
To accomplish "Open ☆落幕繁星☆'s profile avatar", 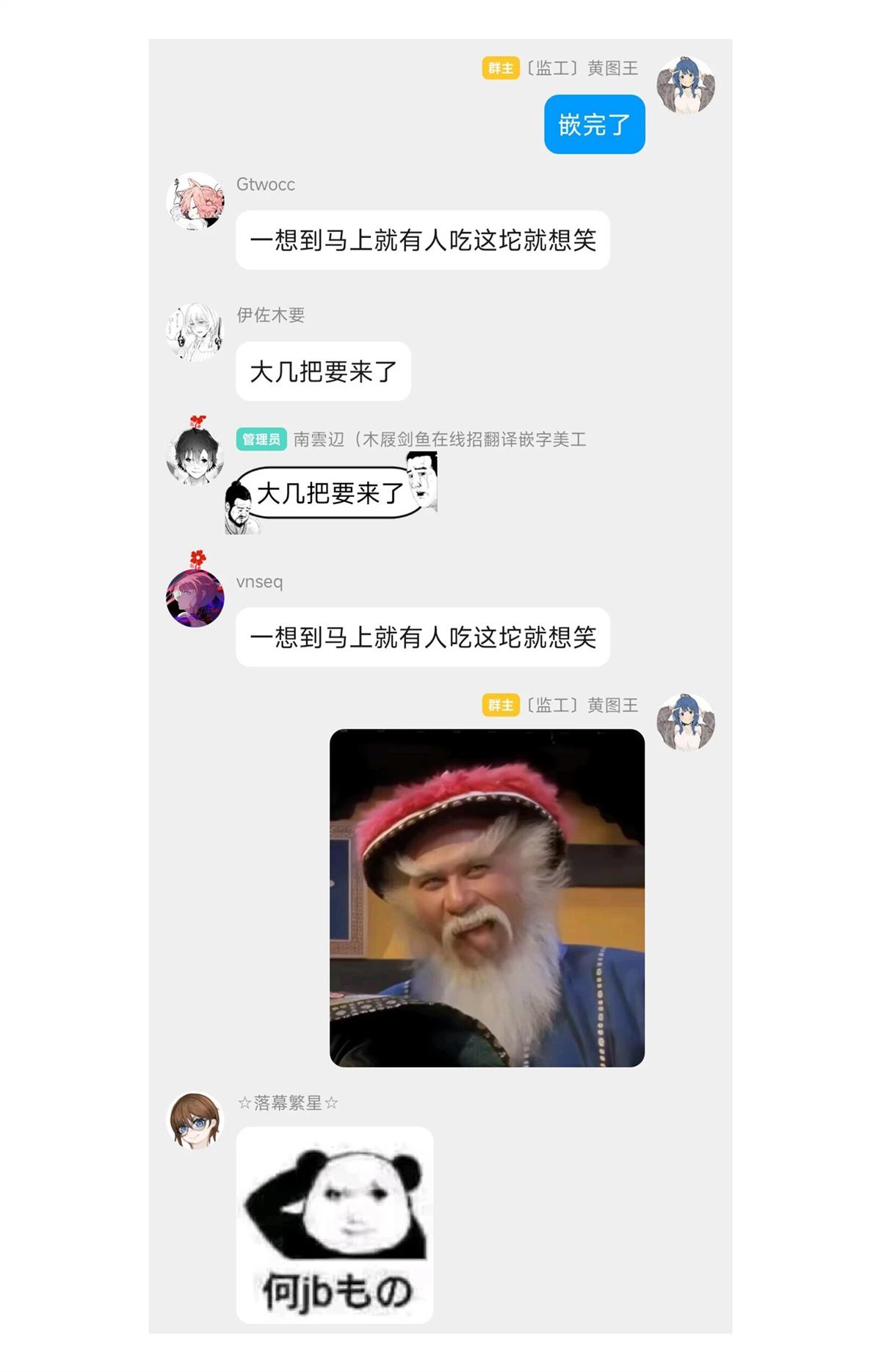I will point(195,1120).
